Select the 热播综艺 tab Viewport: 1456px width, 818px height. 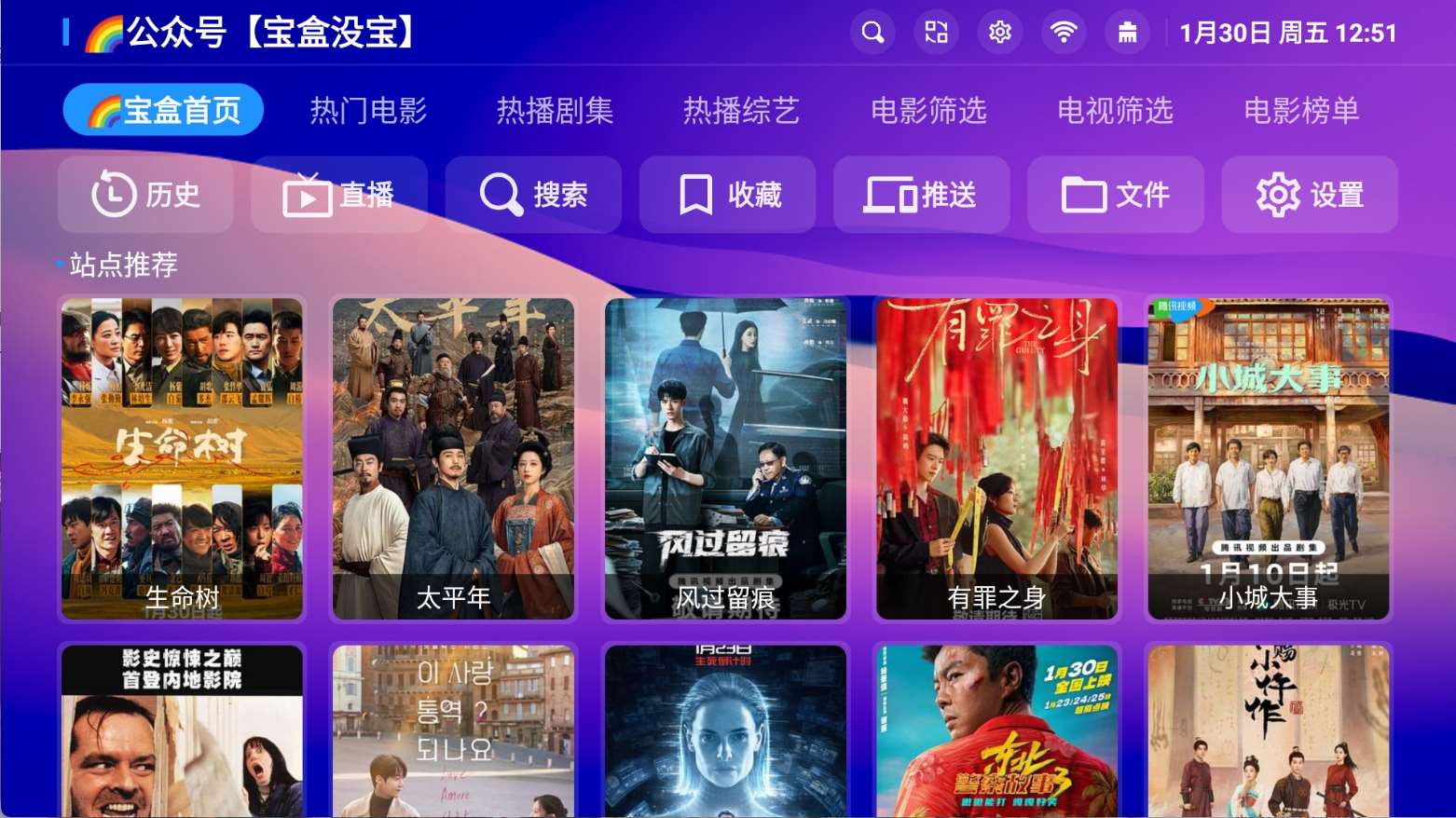click(741, 111)
